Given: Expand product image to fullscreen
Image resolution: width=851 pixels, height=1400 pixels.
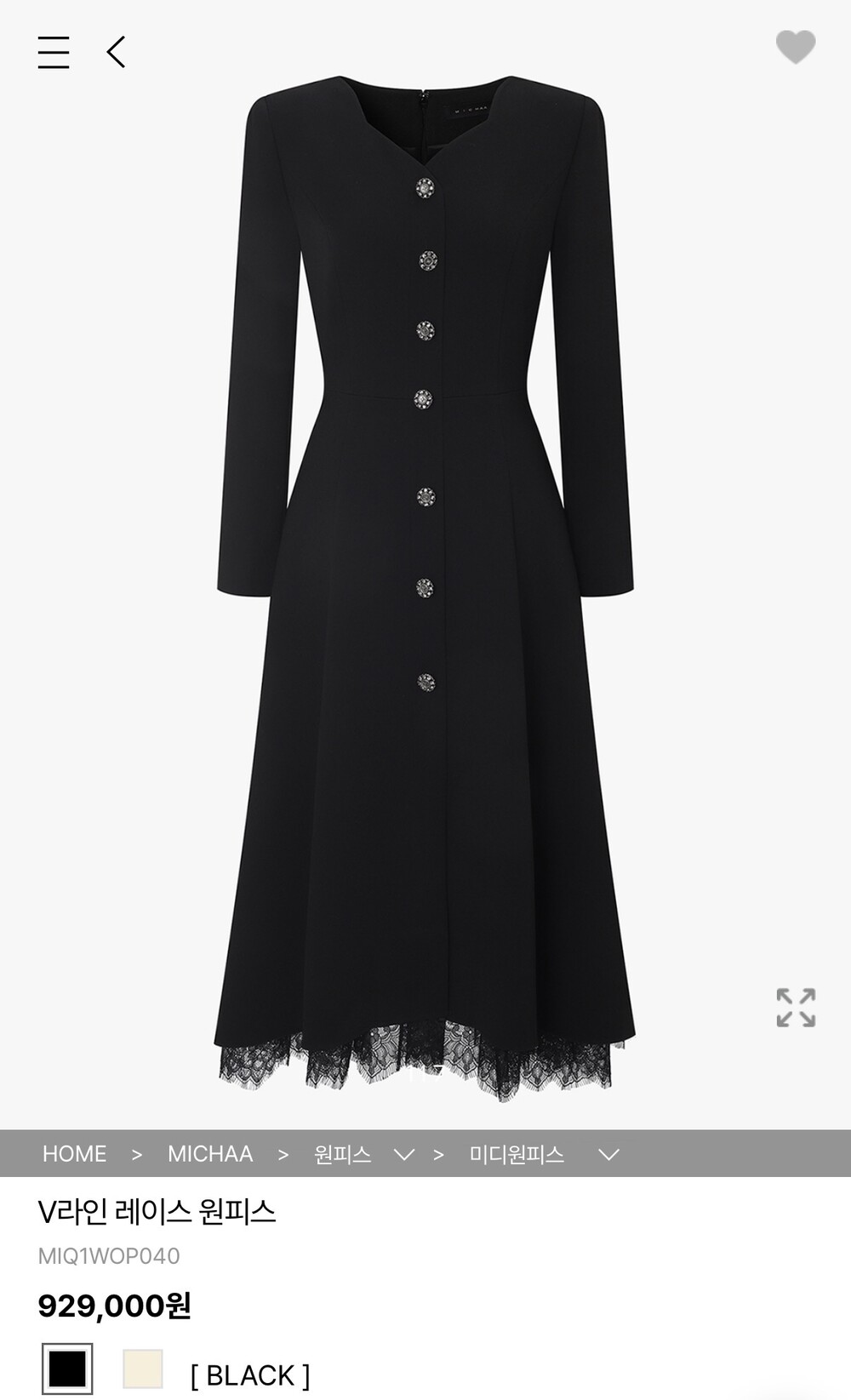Looking at the screenshot, I should [x=796, y=1008].
